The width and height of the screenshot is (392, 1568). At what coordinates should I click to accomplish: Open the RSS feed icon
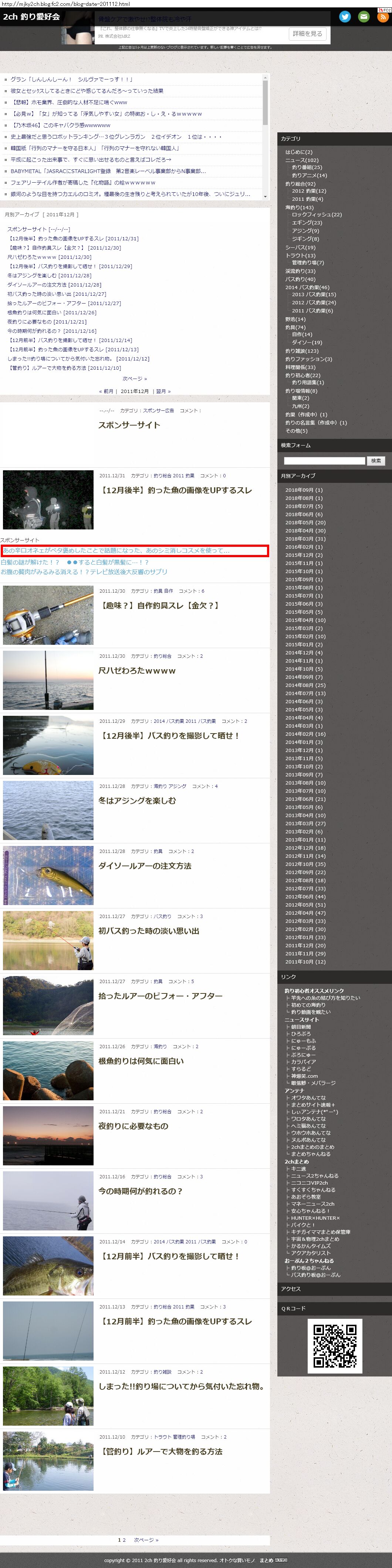pos(383,16)
